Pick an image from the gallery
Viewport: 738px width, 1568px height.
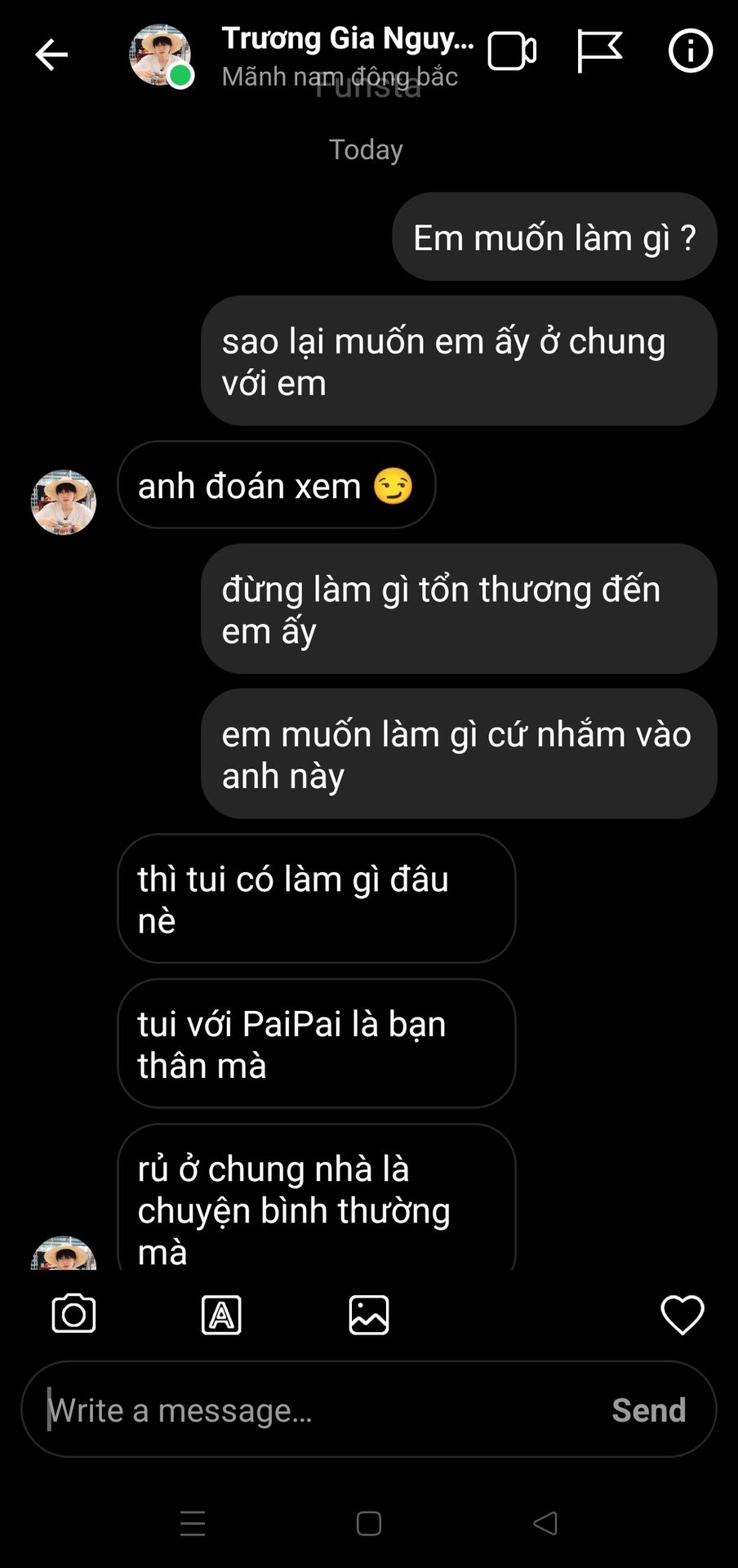(x=369, y=1315)
